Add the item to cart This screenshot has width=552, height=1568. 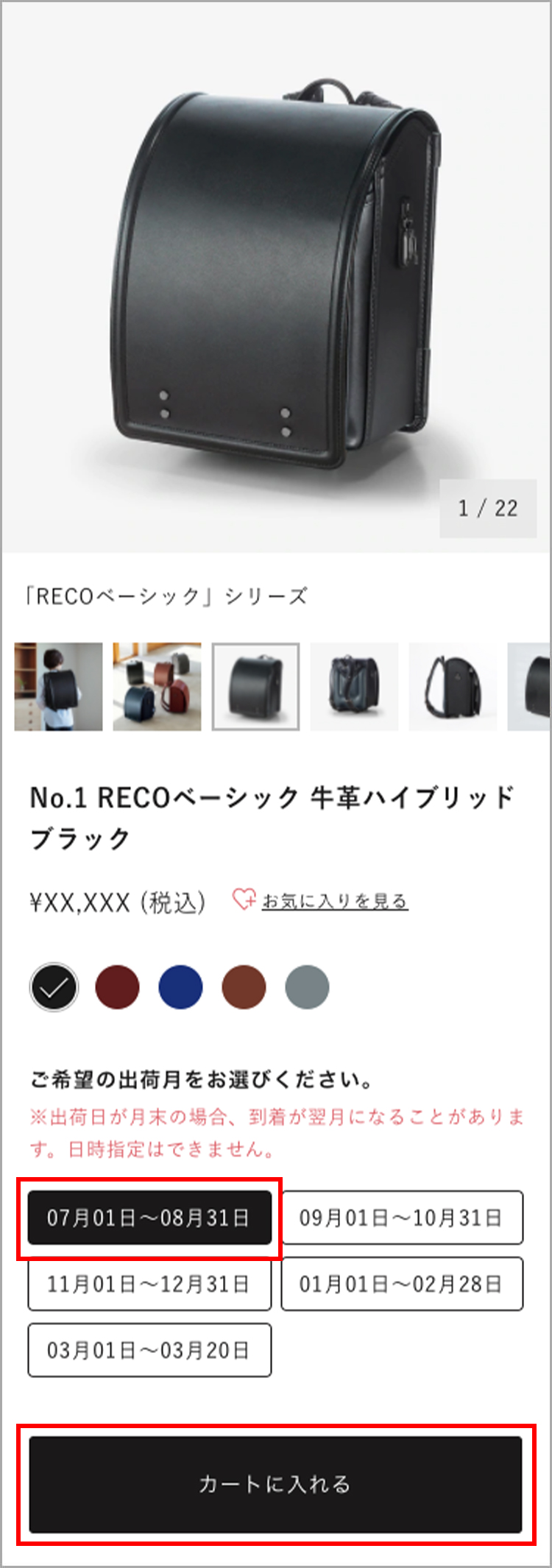point(275,1483)
